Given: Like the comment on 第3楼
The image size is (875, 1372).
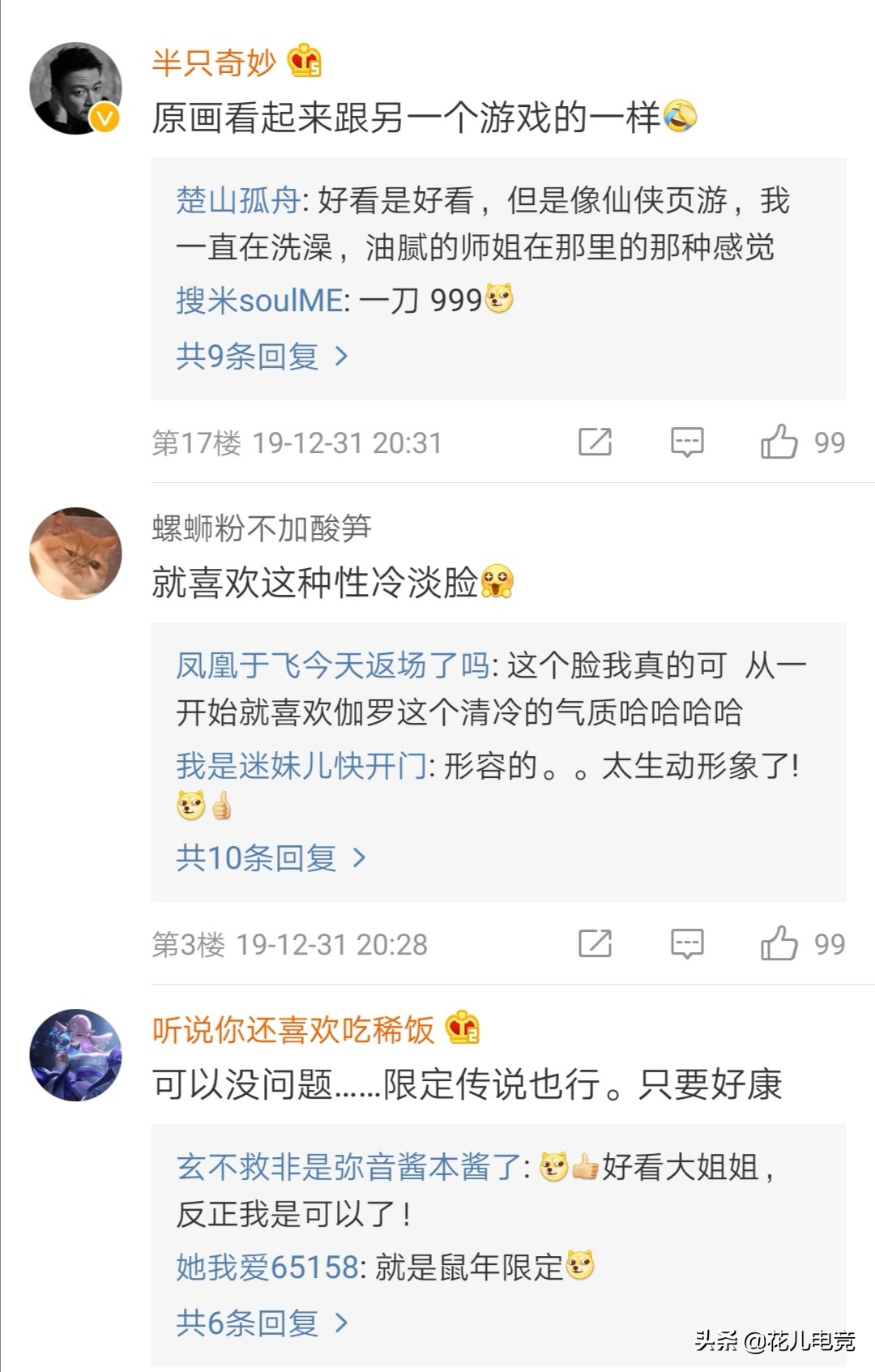Looking at the screenshot, I should [779, 944].
